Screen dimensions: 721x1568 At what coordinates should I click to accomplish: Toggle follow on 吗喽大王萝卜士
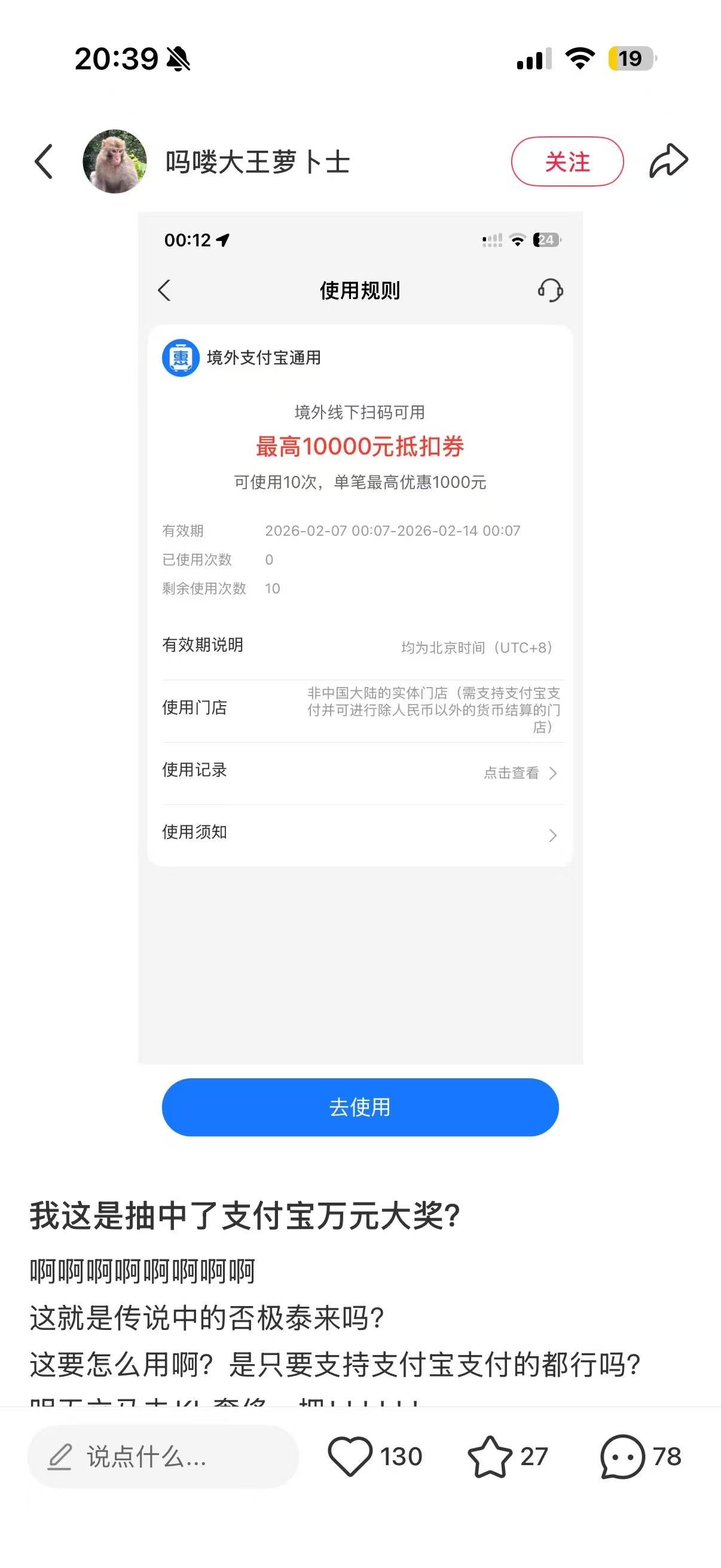568,161
